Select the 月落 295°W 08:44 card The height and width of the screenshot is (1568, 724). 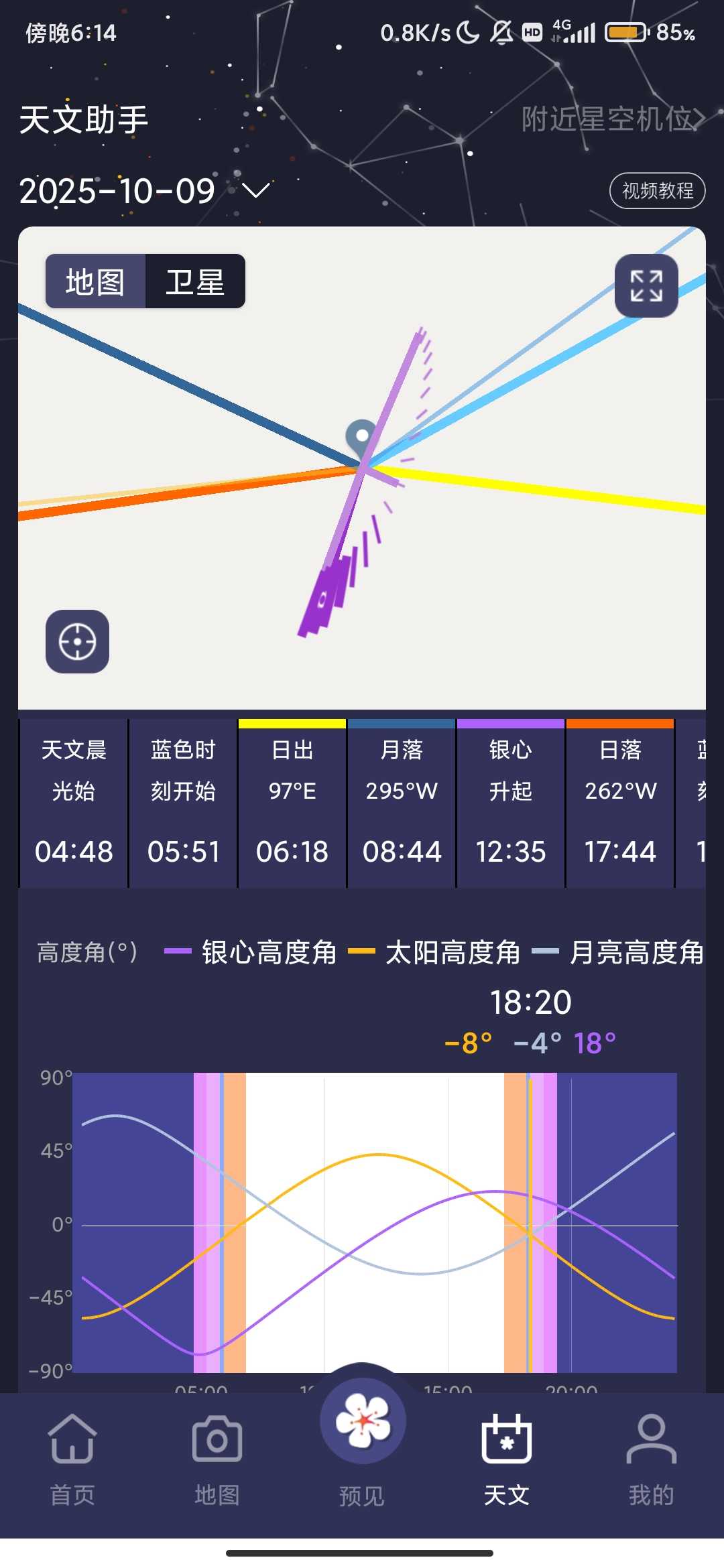[402, 804]
